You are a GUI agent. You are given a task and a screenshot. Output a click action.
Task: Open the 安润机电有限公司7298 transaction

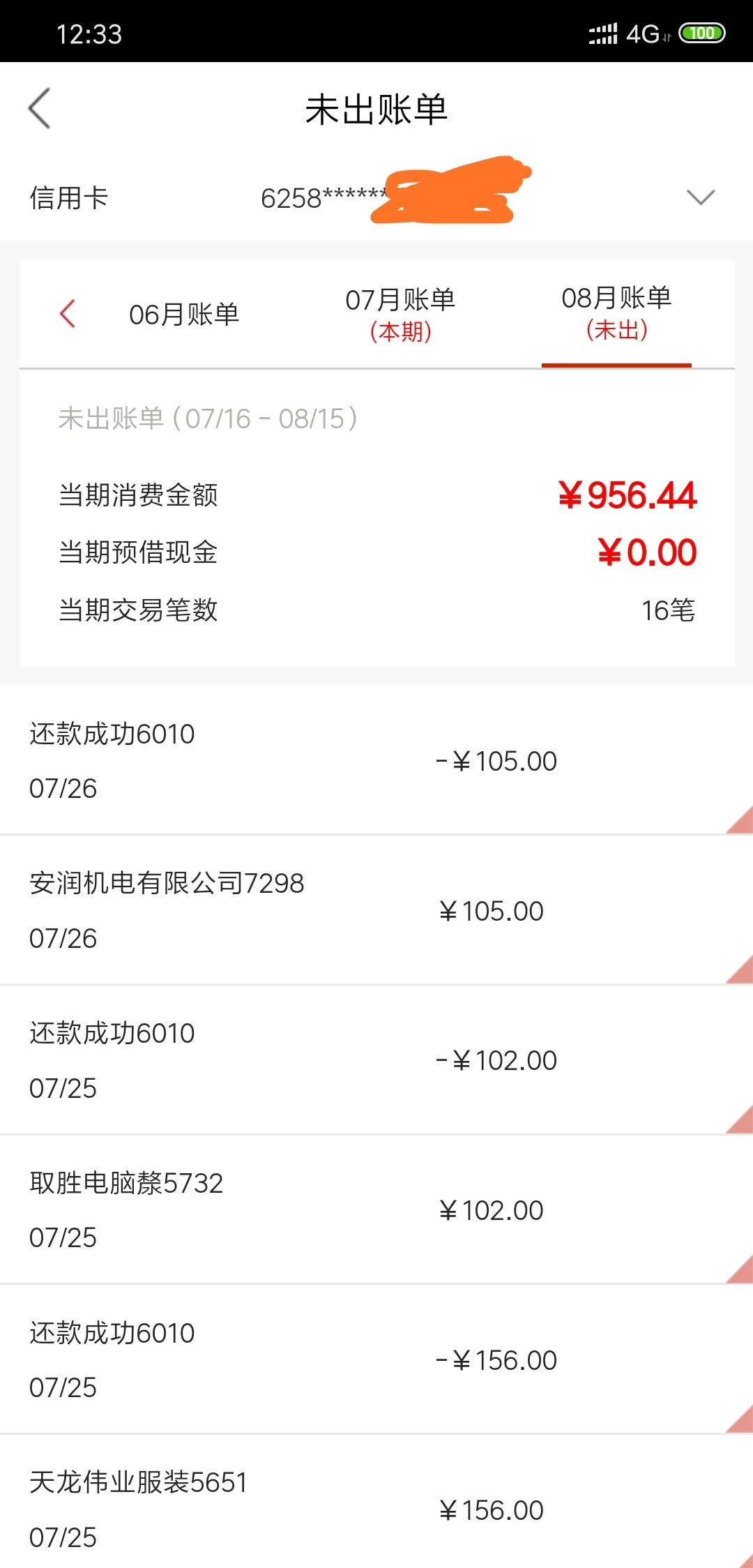[x=376, y=910]
